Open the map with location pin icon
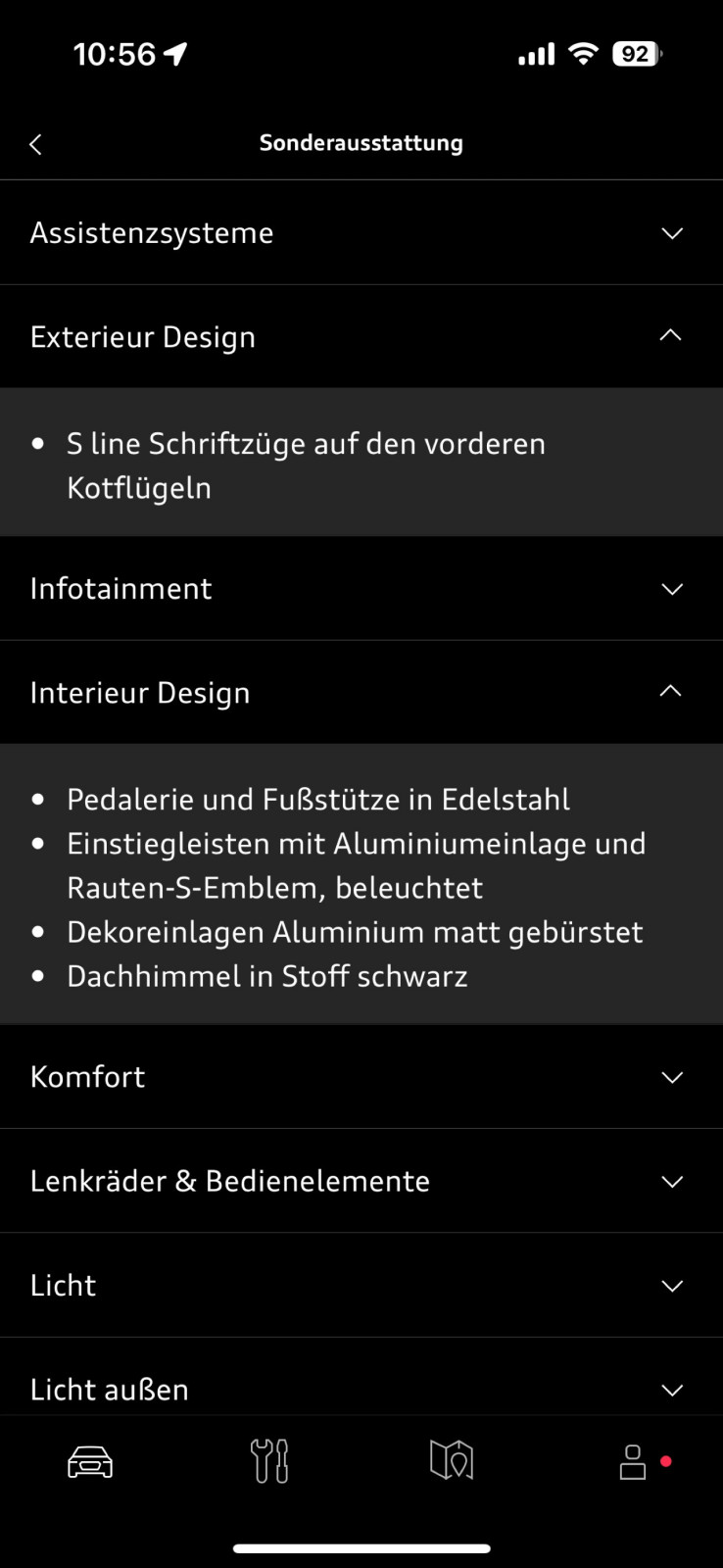Image resolution: width=723 pixels, height=1568 pixels. pyautogui.click(x=451, y=1460)
